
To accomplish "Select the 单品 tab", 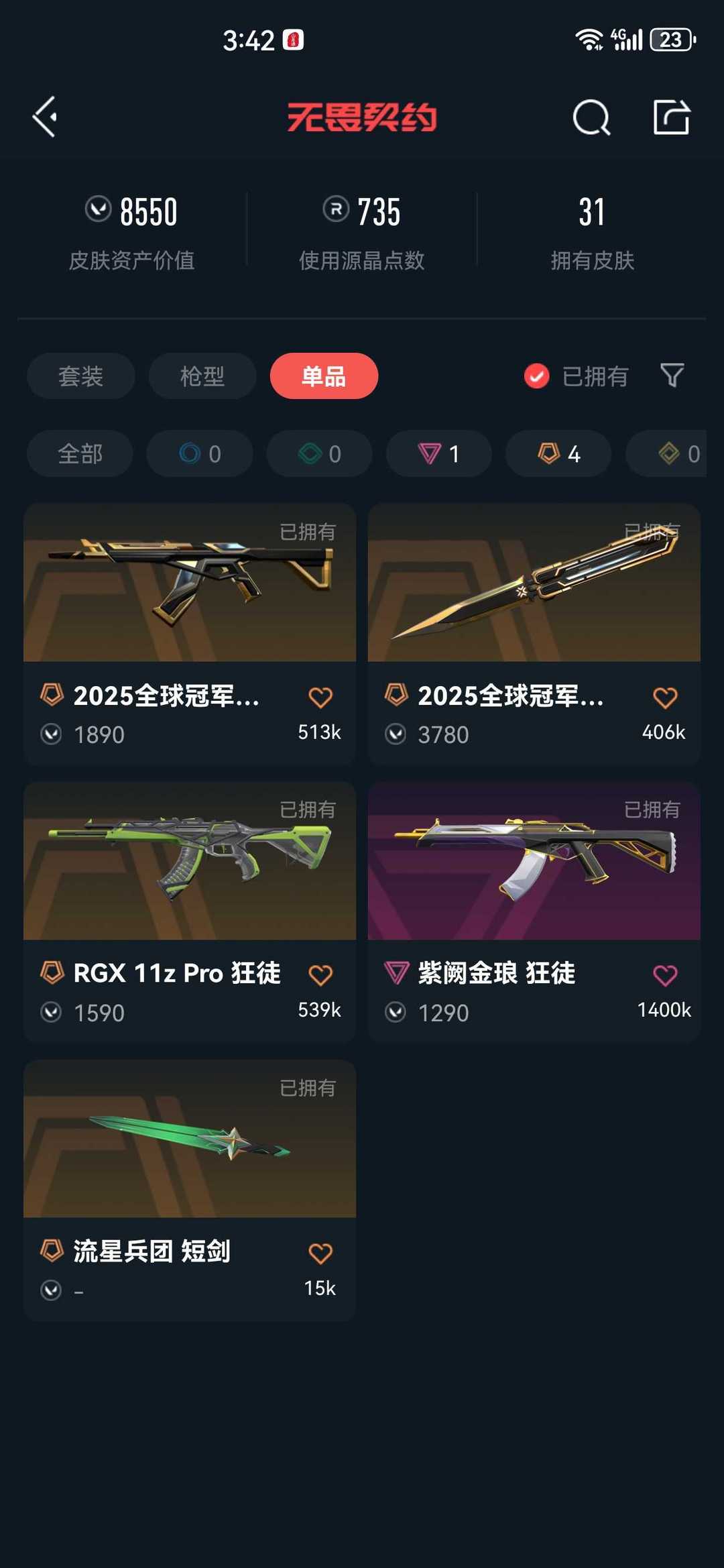I will coord(324,376).
